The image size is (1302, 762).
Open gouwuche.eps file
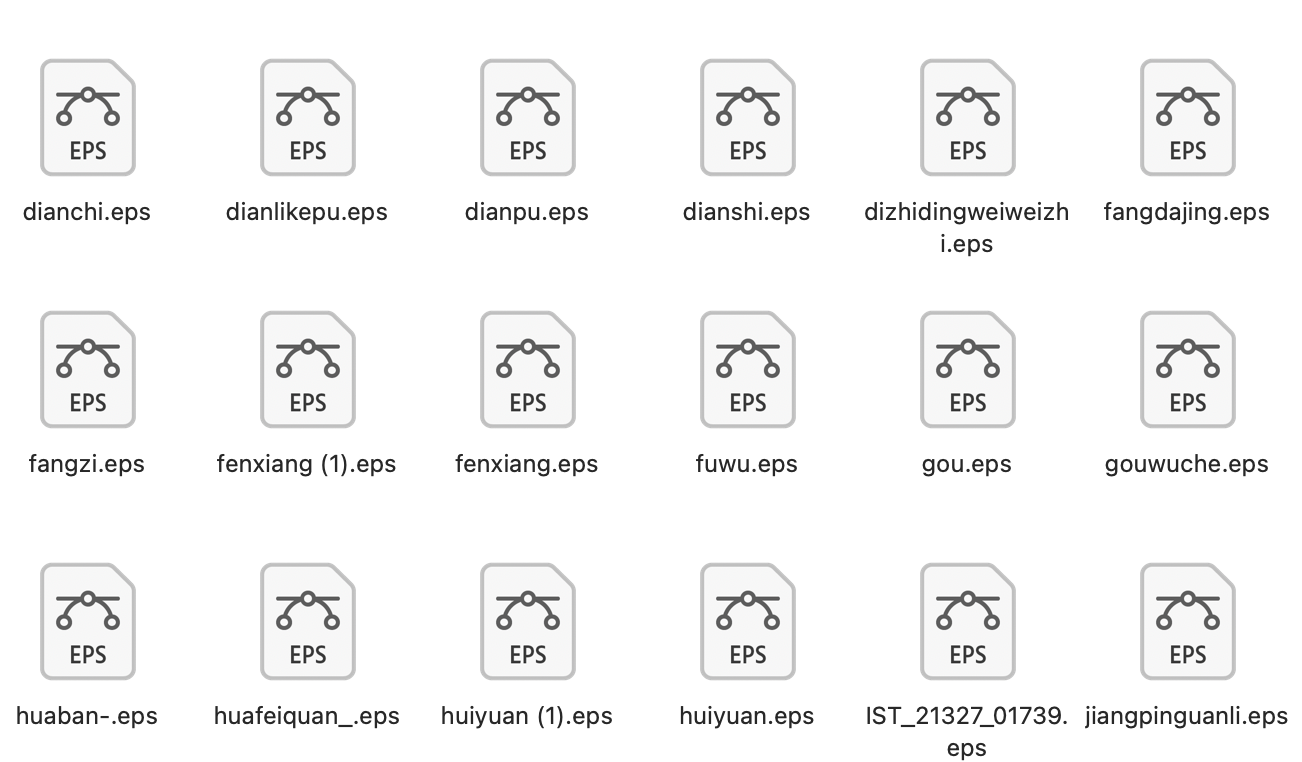point(1188,370)
